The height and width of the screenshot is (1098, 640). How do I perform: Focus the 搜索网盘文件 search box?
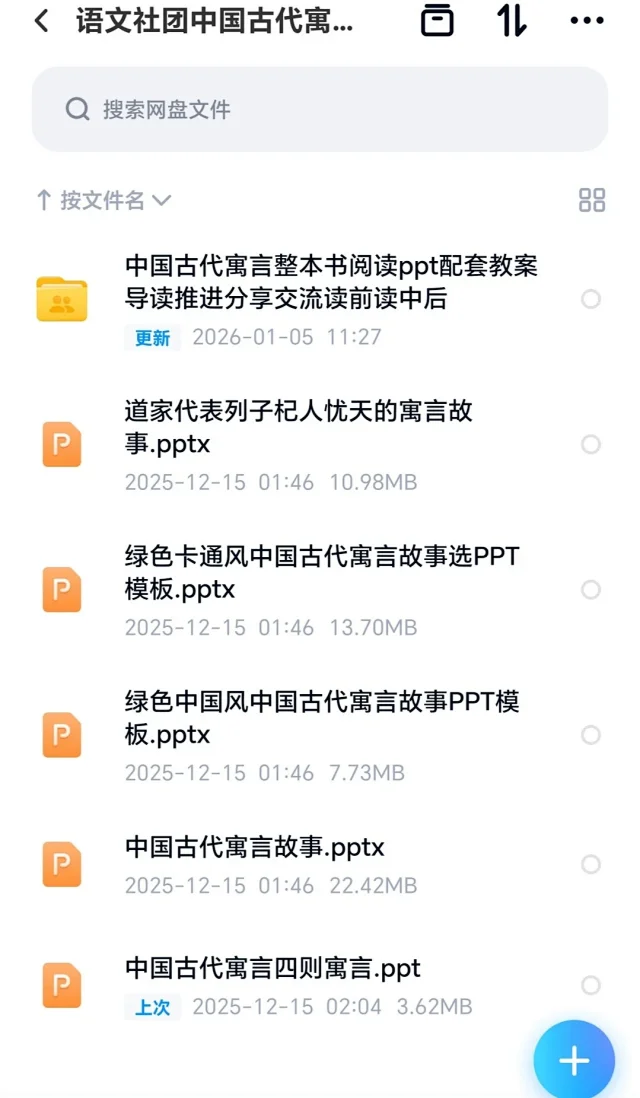(320, 109)
